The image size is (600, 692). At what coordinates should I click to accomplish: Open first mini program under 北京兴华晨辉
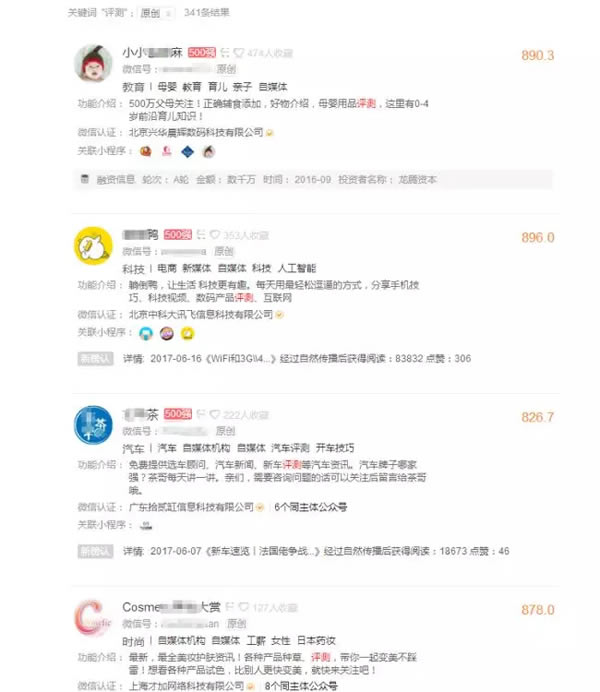tap(145, 151)
